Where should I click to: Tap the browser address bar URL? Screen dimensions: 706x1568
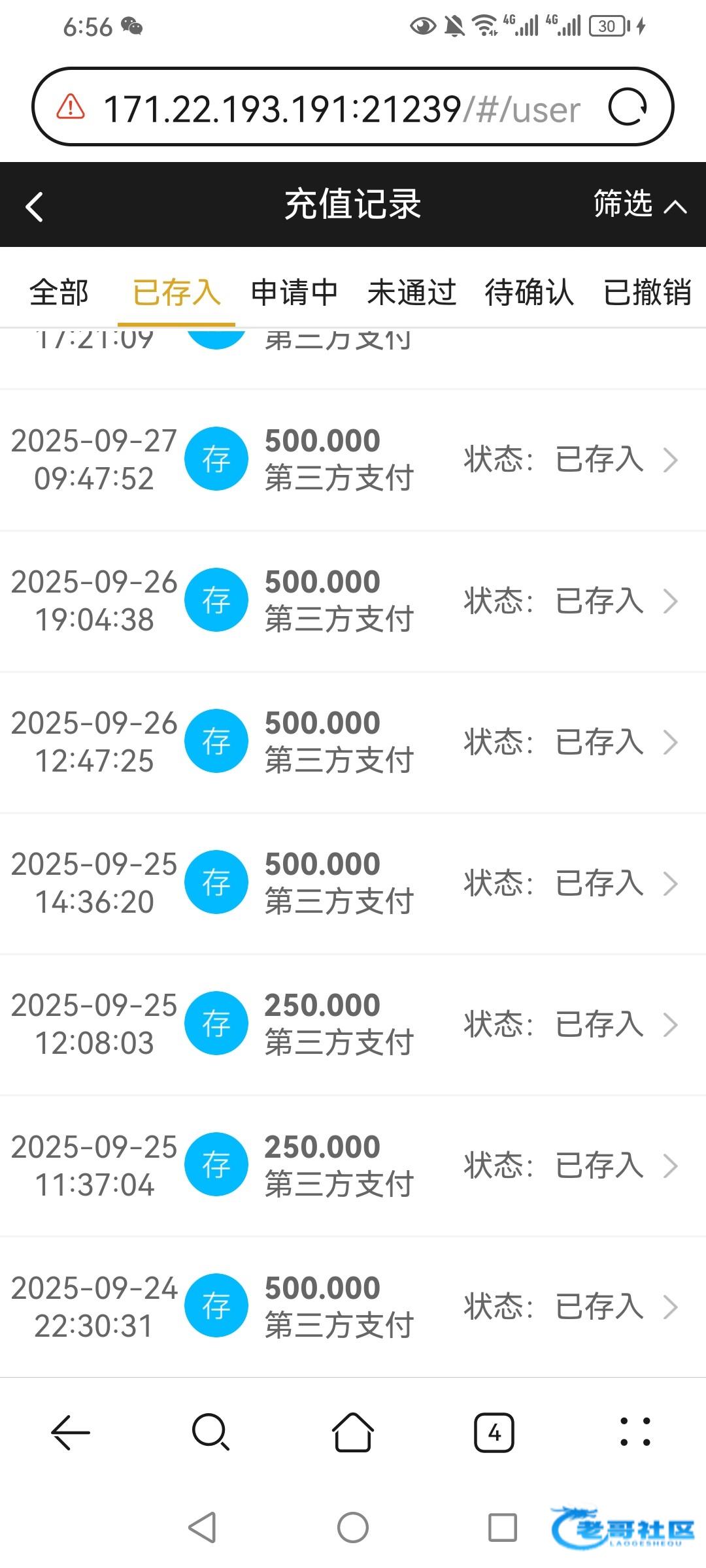tap(340, 108)
